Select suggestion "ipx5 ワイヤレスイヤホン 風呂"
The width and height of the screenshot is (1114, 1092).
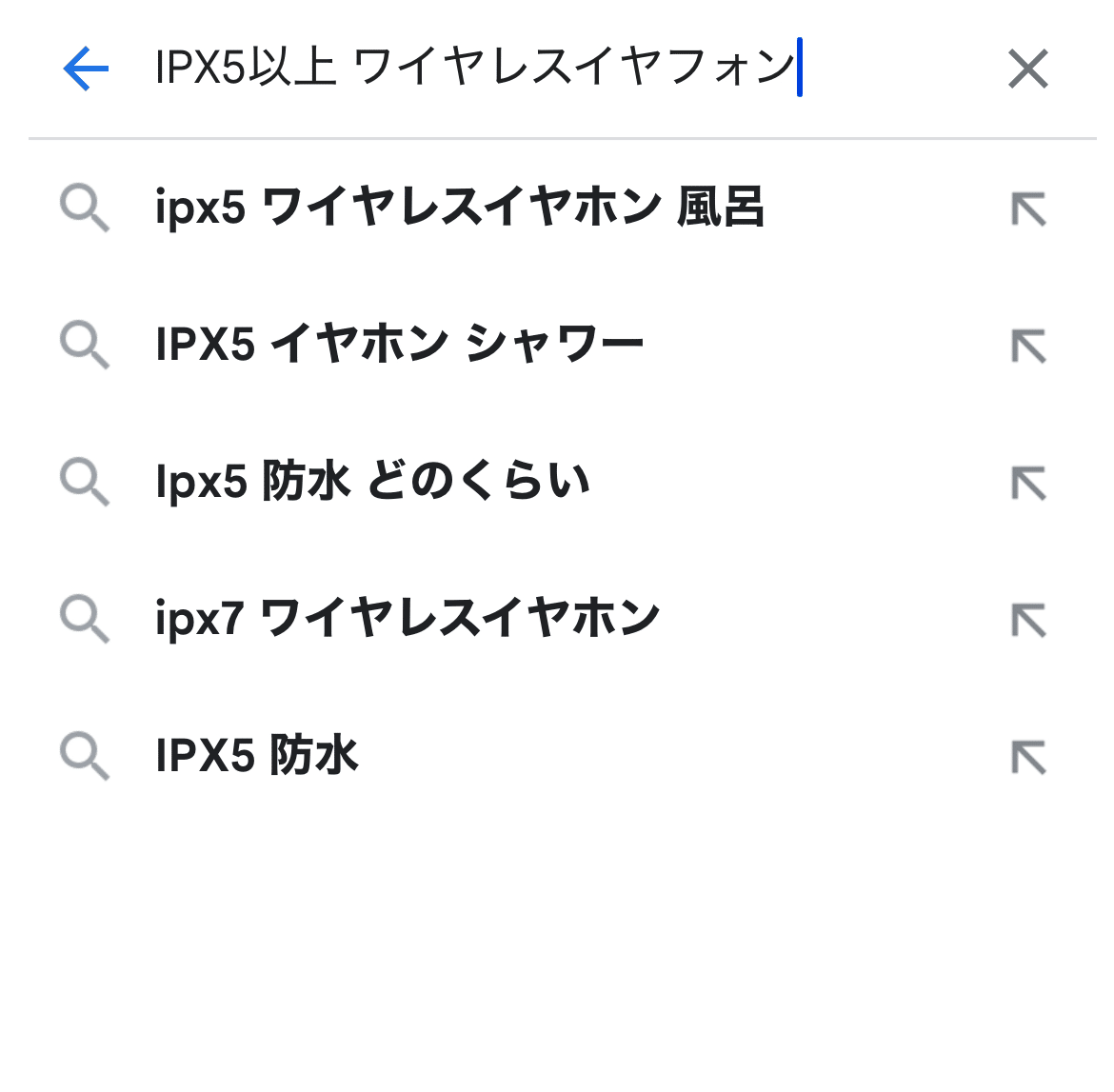coord(459,208)
